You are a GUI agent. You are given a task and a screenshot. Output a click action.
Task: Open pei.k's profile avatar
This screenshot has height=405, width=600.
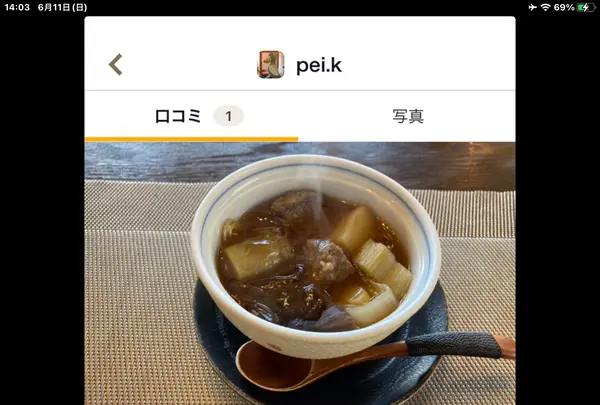pyautogui.click(x=271, y=65)
